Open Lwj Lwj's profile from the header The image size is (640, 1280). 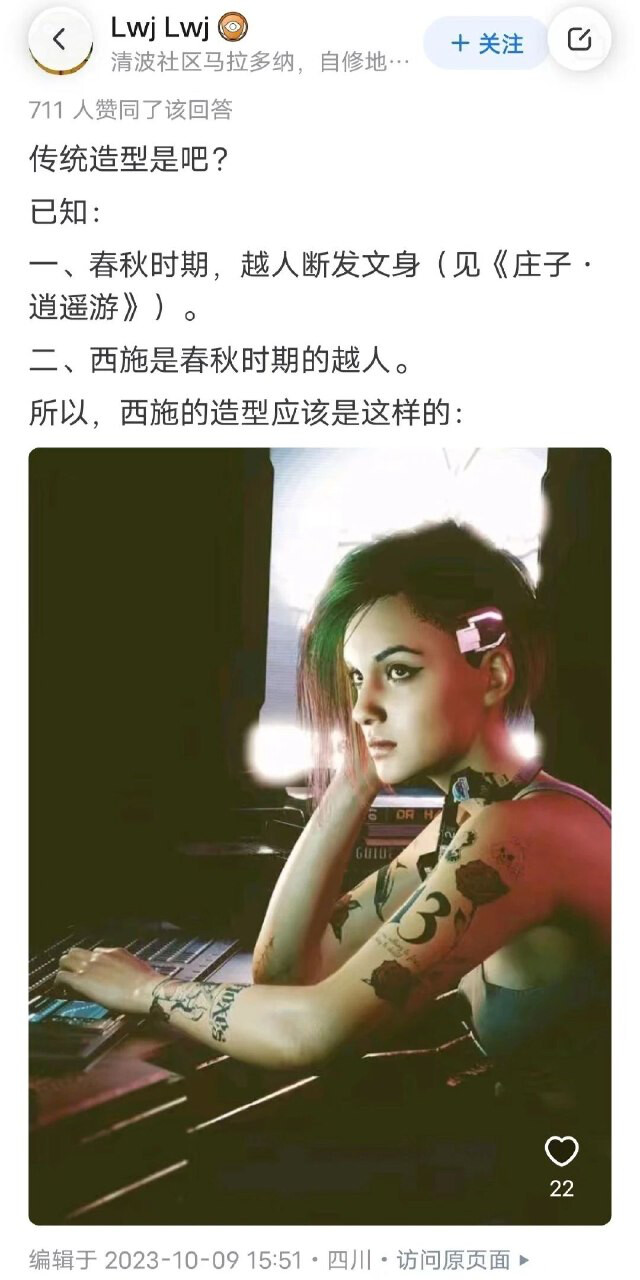160,27
